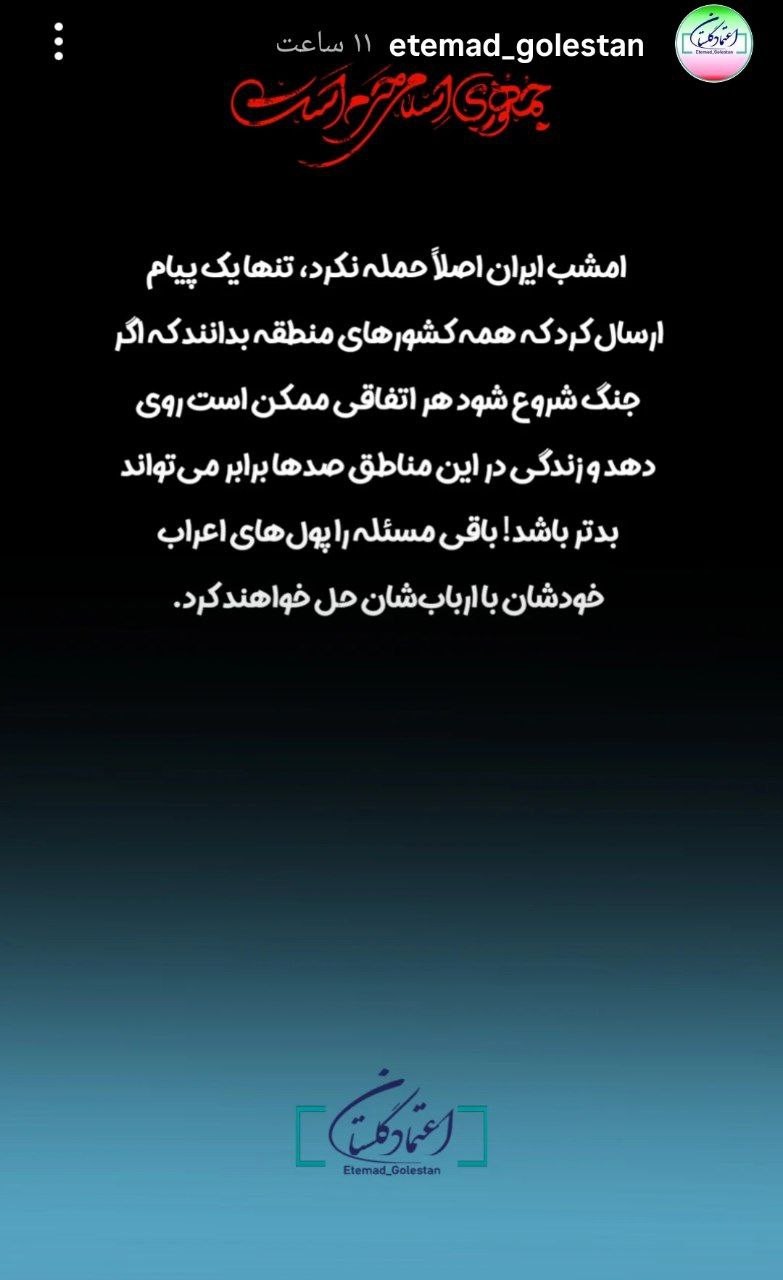The image size is (783, 1280).
Task: Open the three-dot story options menu
Action: 60,43
